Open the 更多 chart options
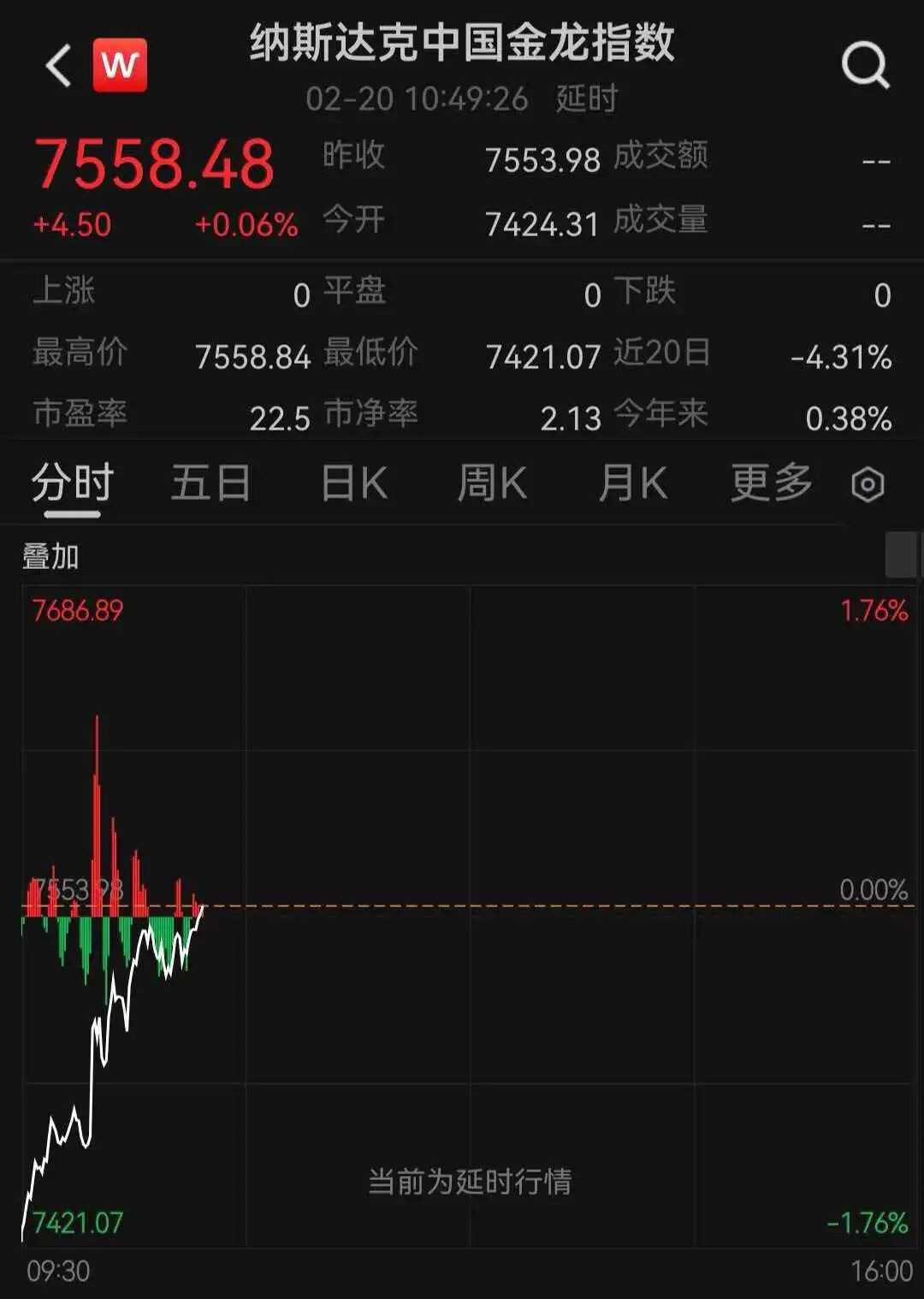Image resolution: width=924 pixels, height=1299 pixels. click(x=771, y=483)
